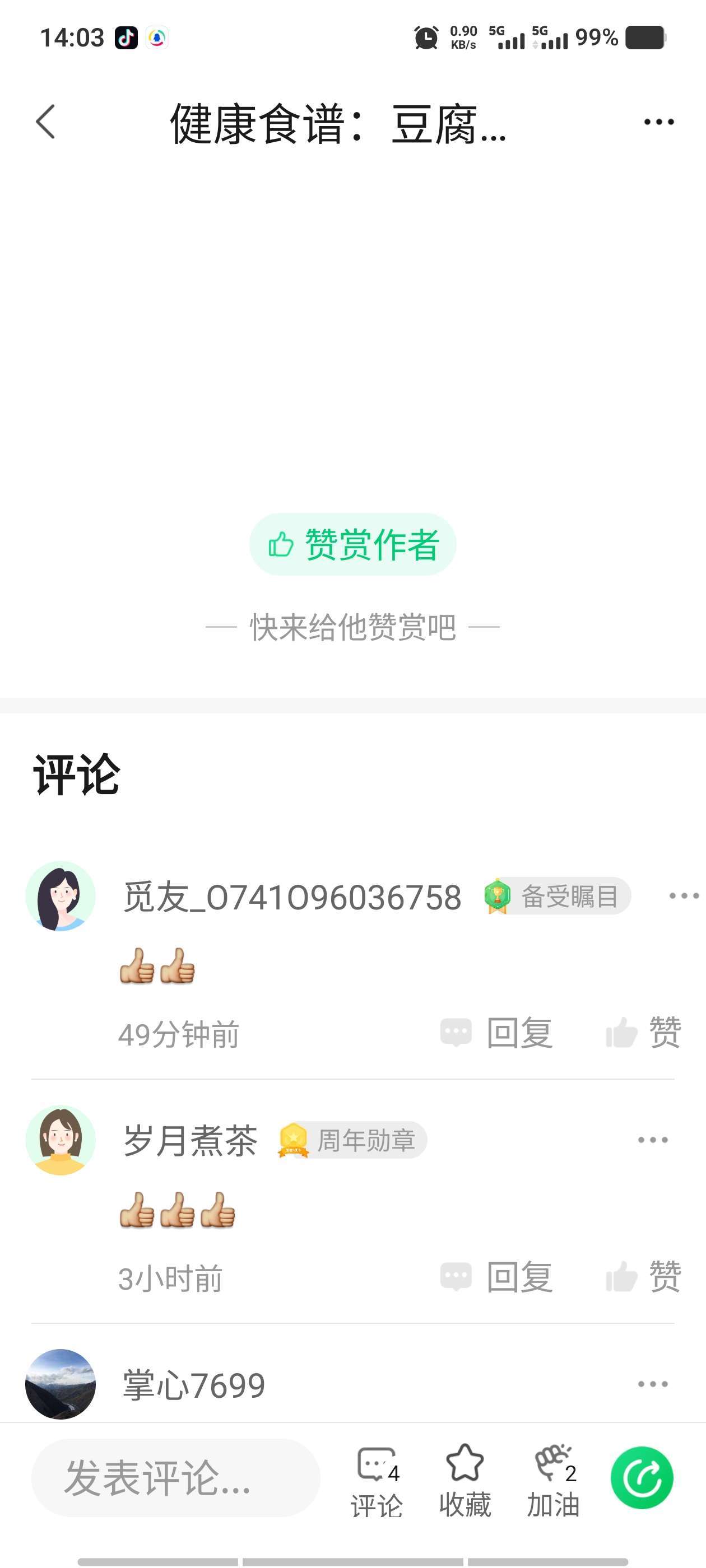Open the top-right overflow menu
This screenshot has height=1568, width=706.
click(658, 122)
